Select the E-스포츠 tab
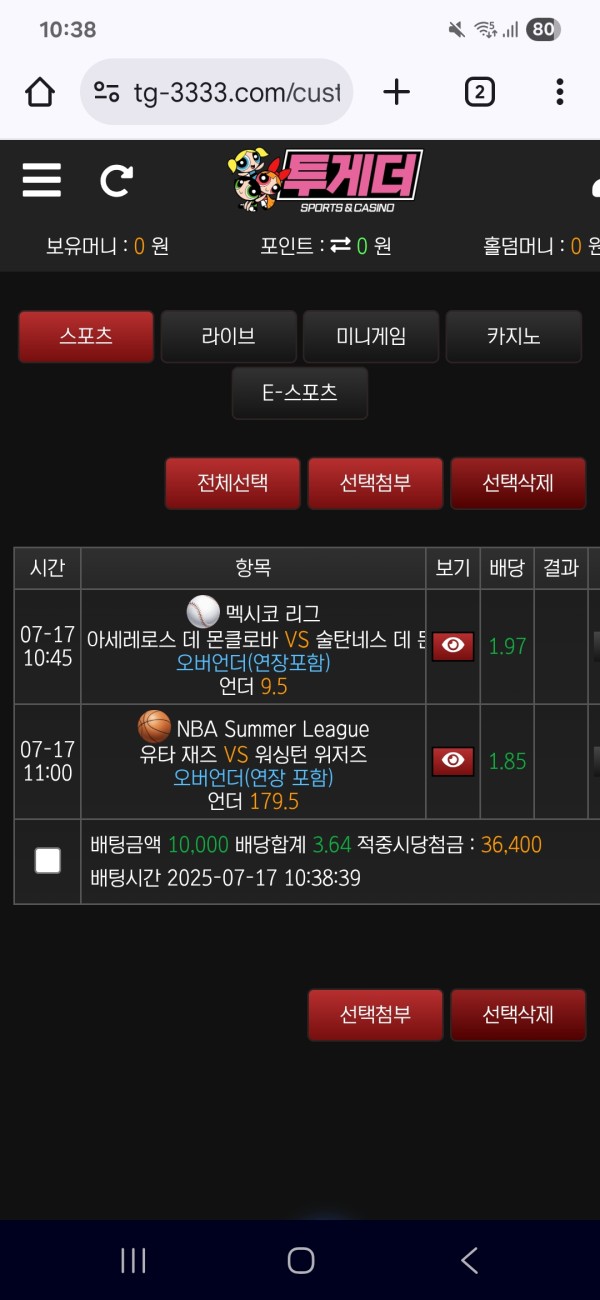Viewport: 600px width, 1300px height. tap(300, 393)
